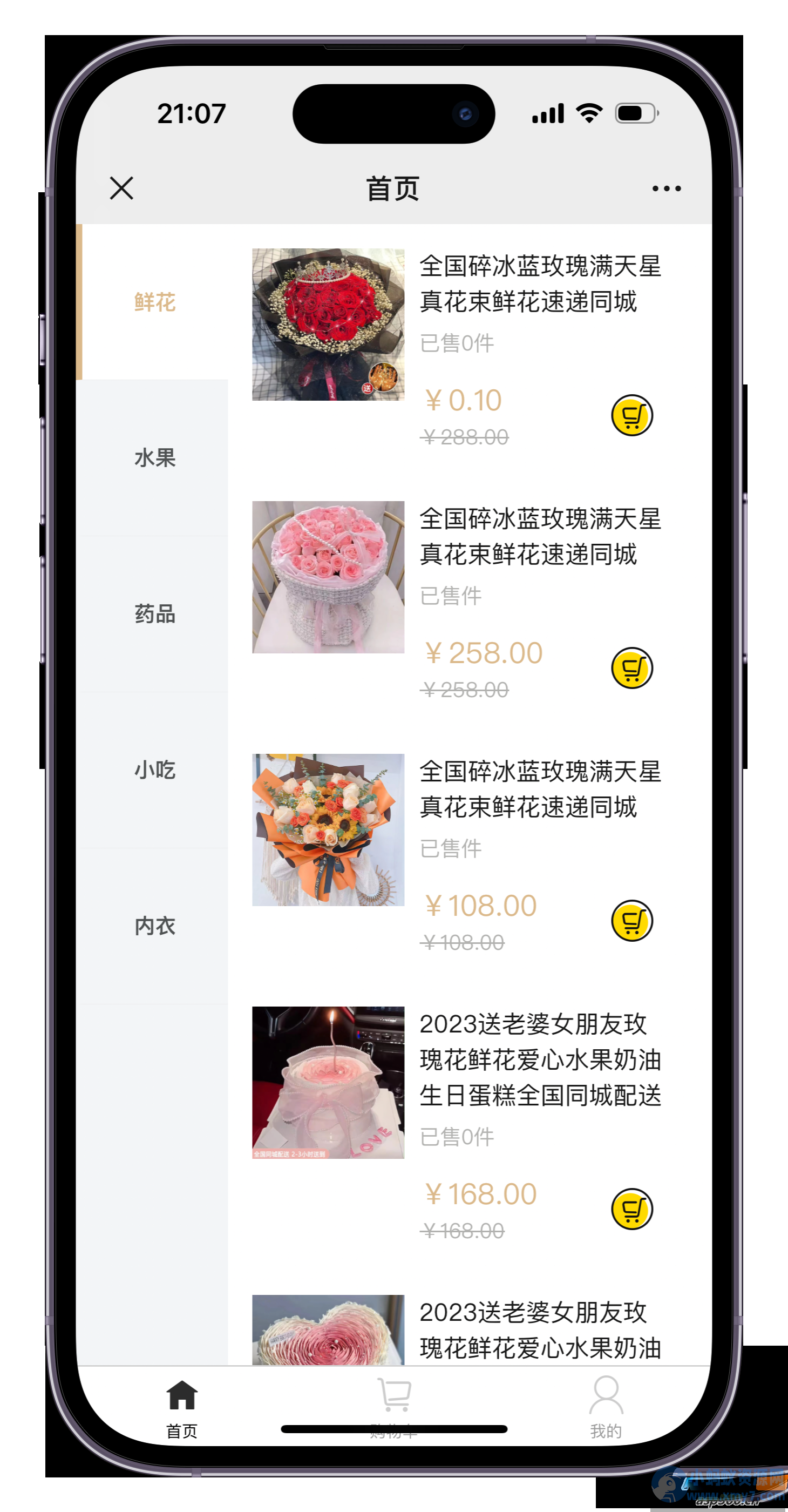
Task: Switch to the 药品 category
Action: [x=155, y=614]
